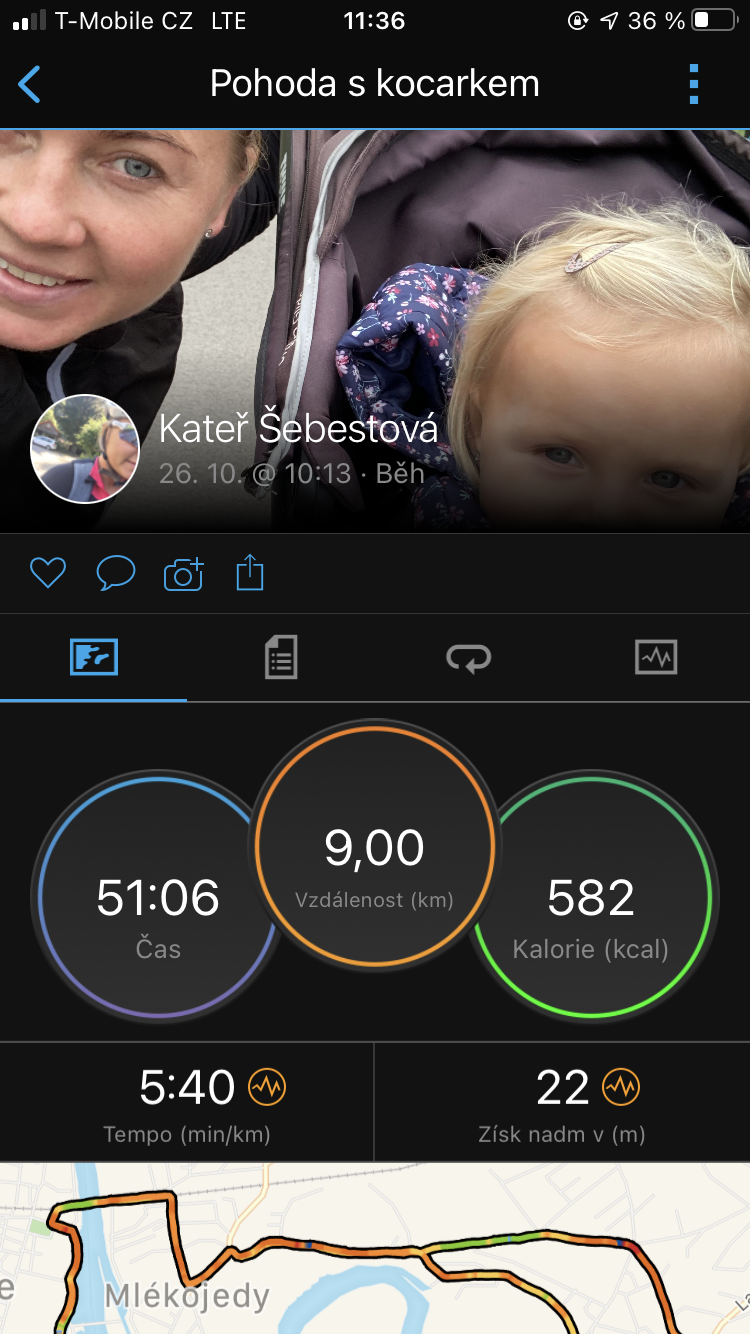This screenshot has width=750, height=1334.
Task: Tap the chart icon next to Tempo 5:40
Action: (267, 1087)
